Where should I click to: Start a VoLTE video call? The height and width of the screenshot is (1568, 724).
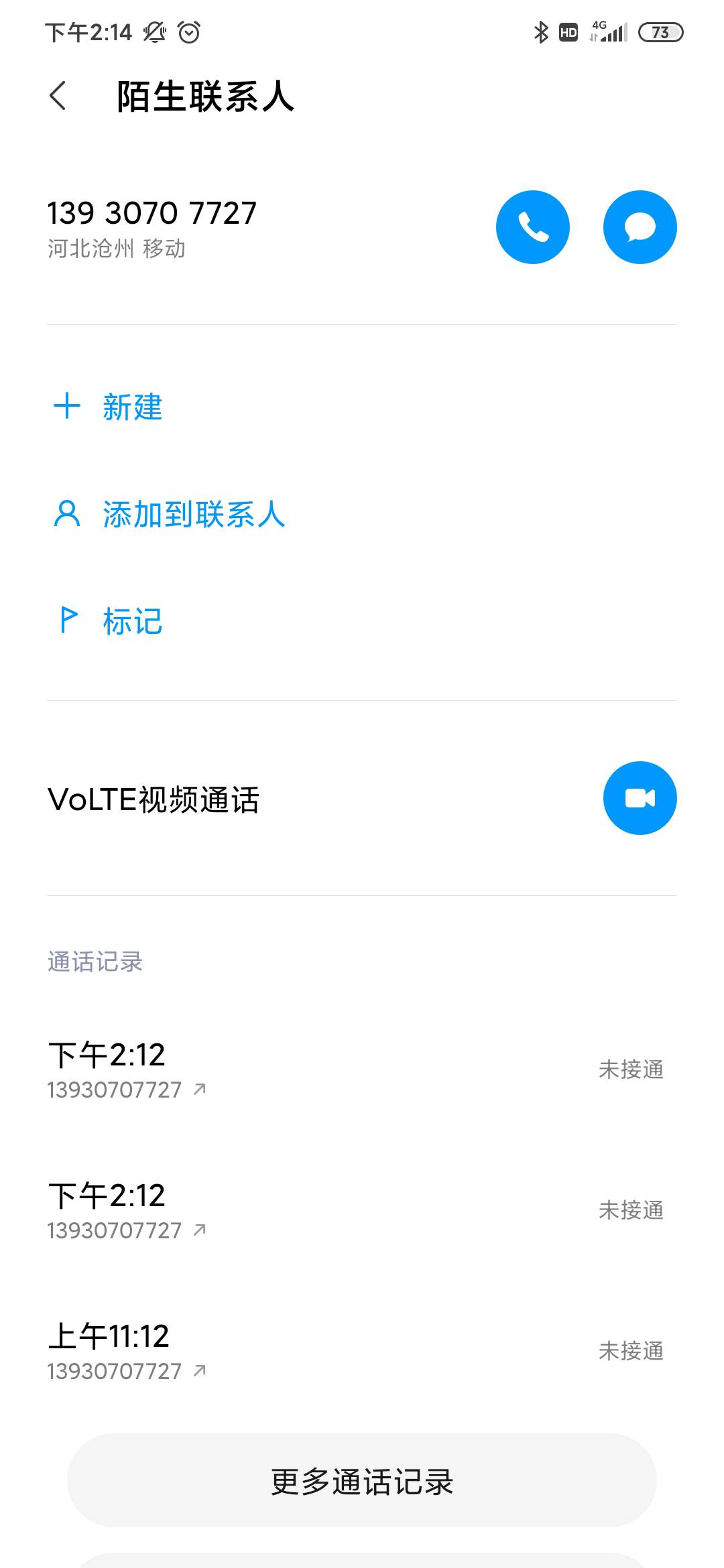click(640, 798)
